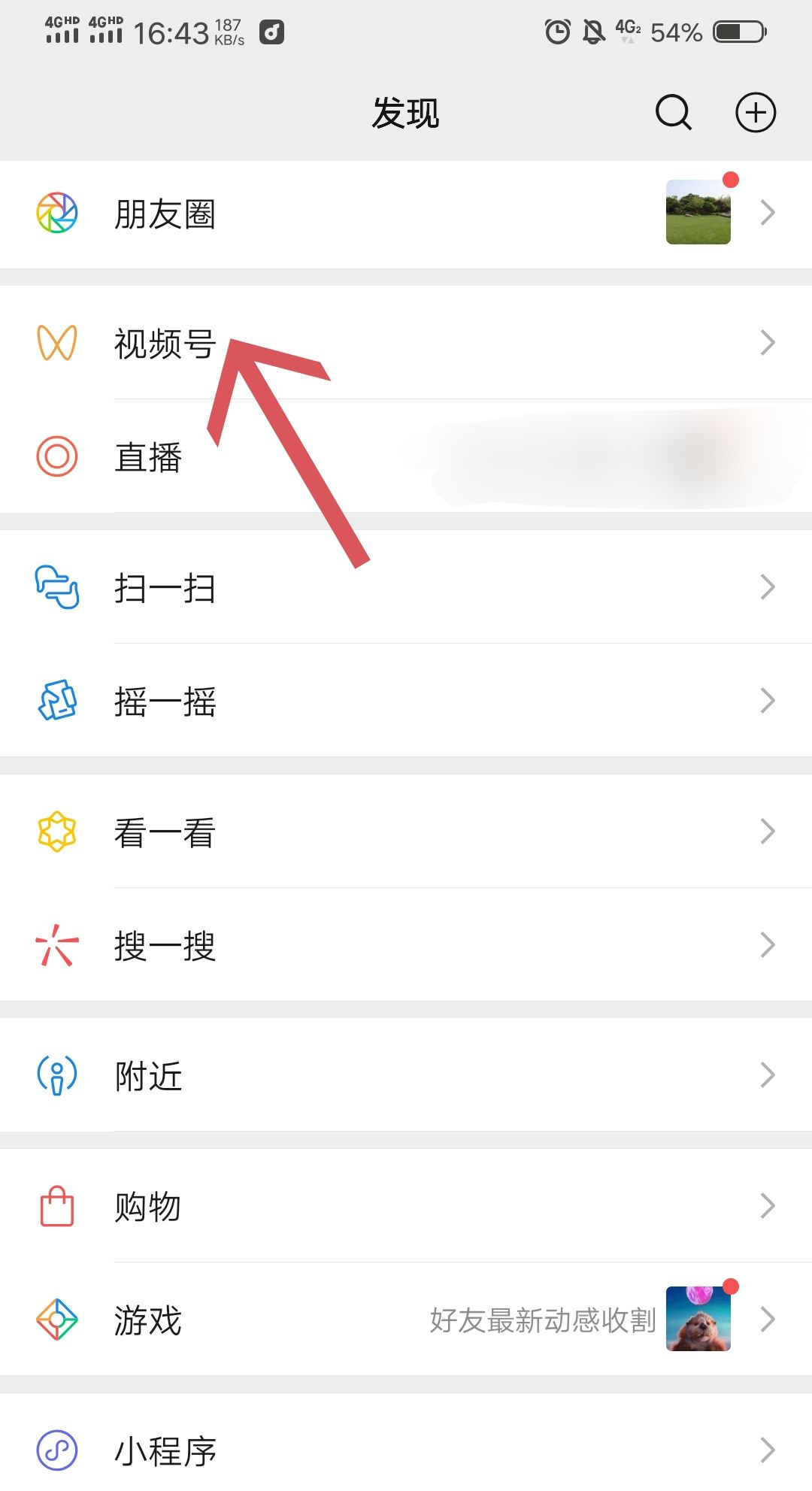Tap the 朋友圈 friend photo thumbnail

[x=698, y=214]
